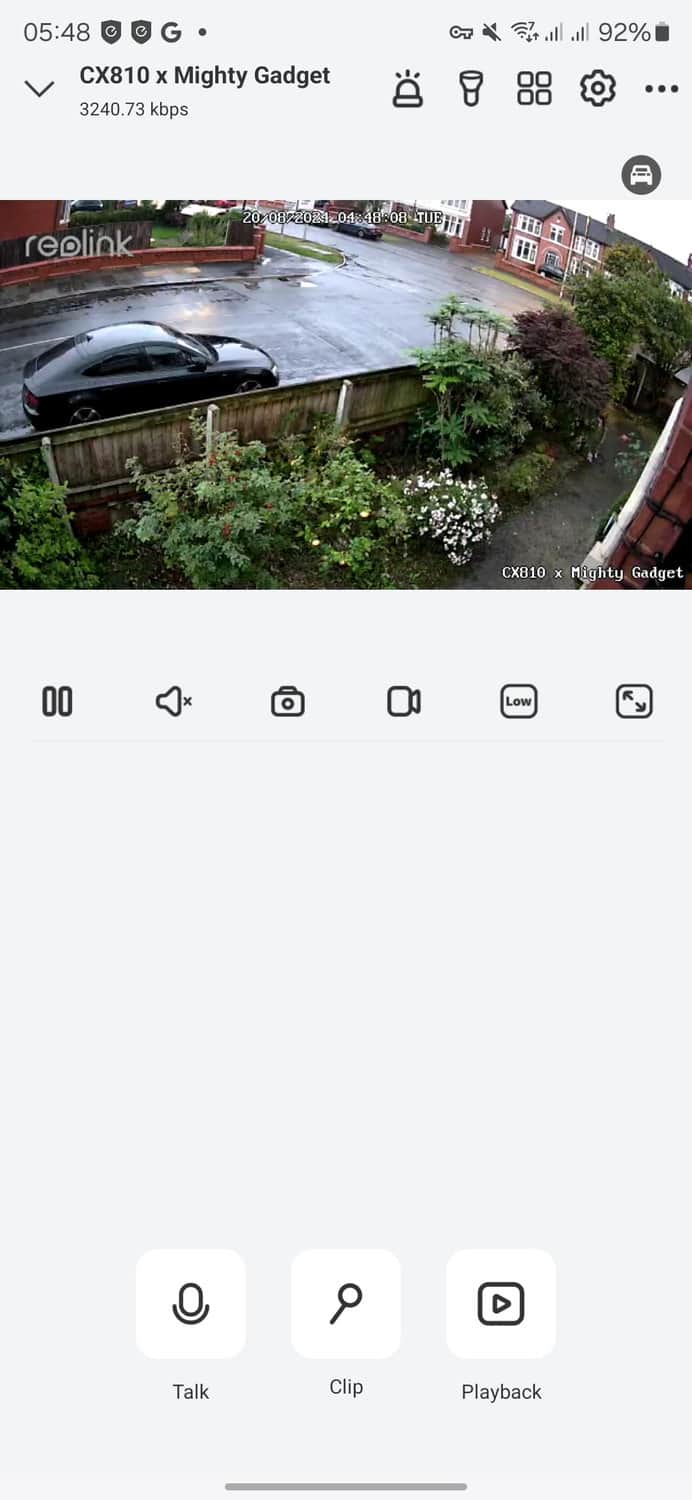The width and height of the screenshot is (692, 1500).
Task: Change the Low stream quality setting
Action: [518, 702]
